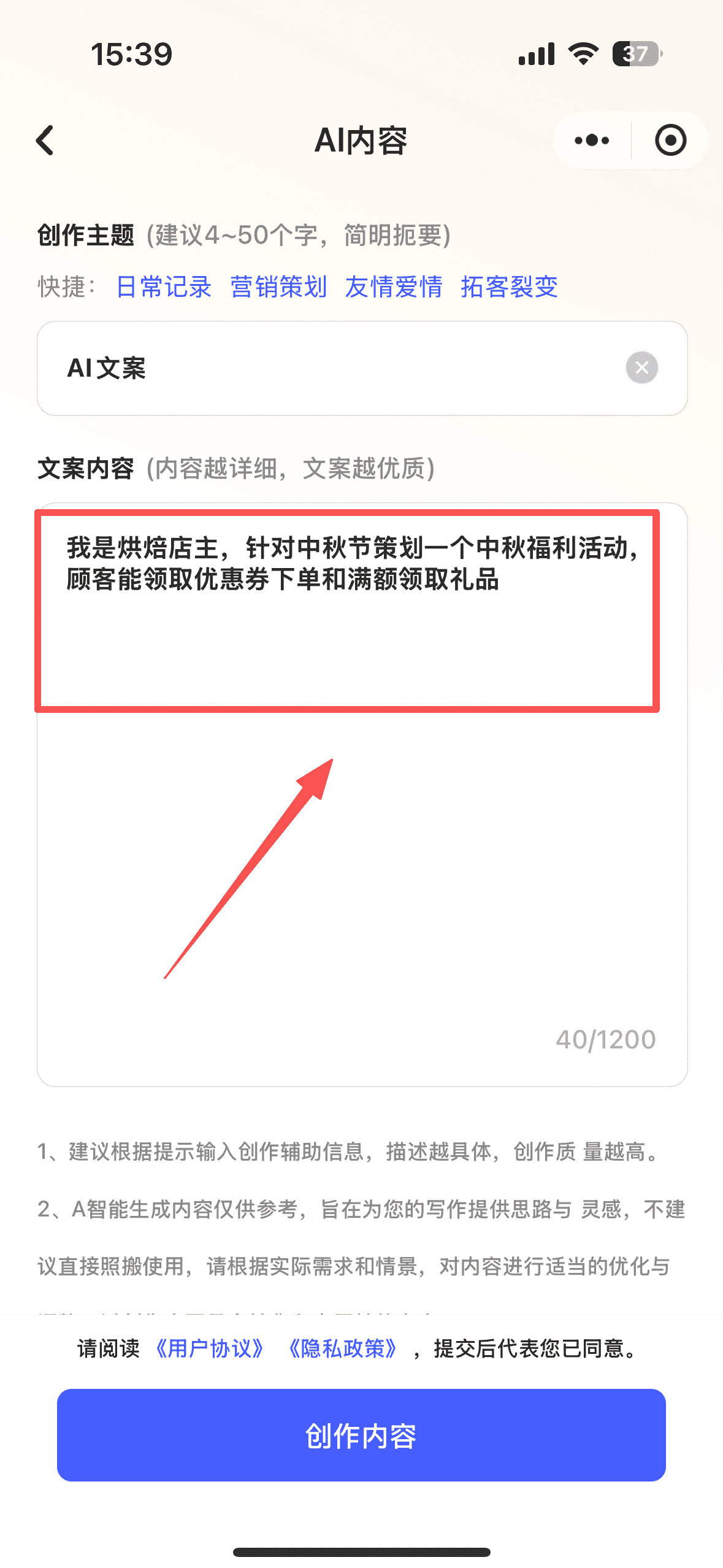Open the mini program's three-dot menu
Image resolution: width=723 pixels, height=1568 pixels.
point(592,140)
